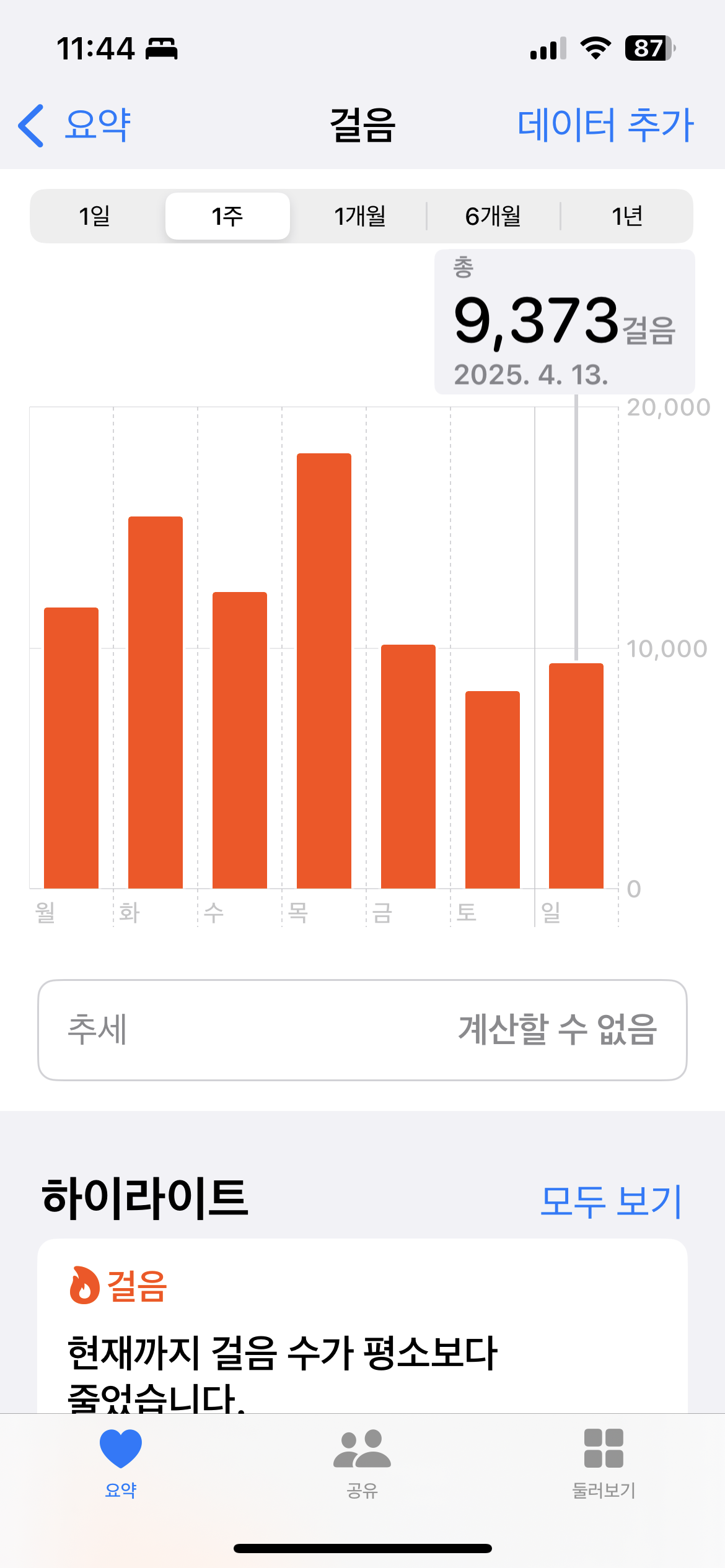This screenshot has height=1568, width=725.
Task: Open the 추세 trend row
Action: (362, 1030)
